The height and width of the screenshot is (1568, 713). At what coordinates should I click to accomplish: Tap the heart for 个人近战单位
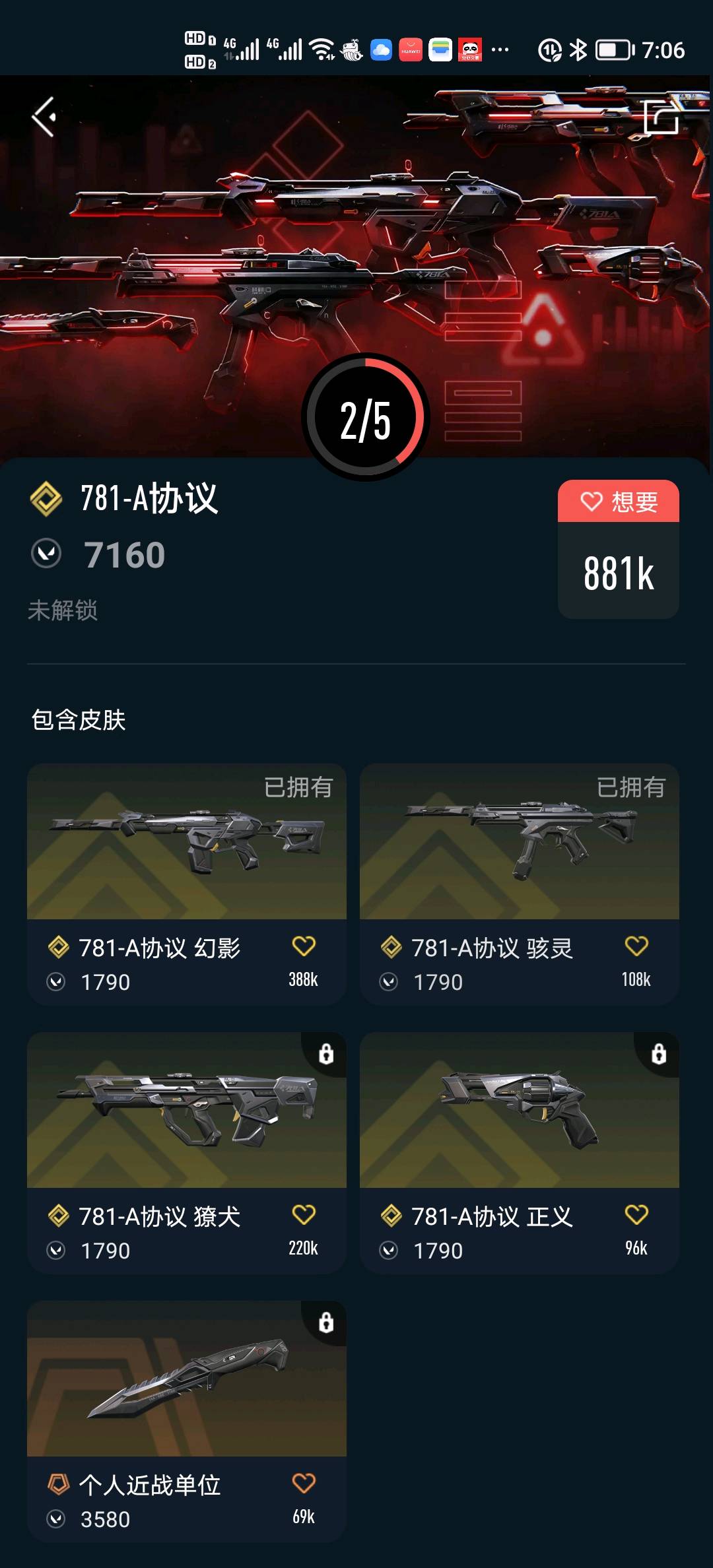click(x=304, y=1484)
